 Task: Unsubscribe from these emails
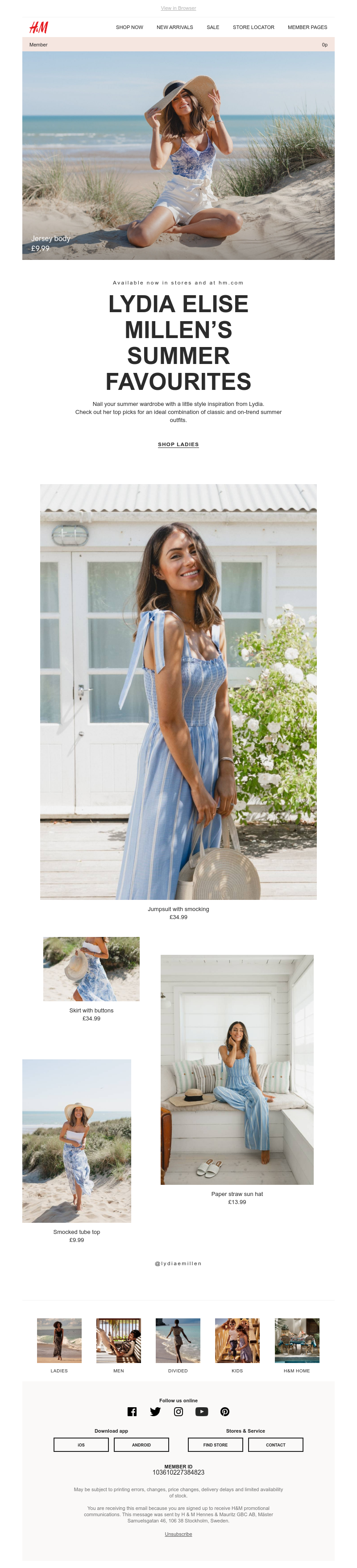coord(178,1534)
